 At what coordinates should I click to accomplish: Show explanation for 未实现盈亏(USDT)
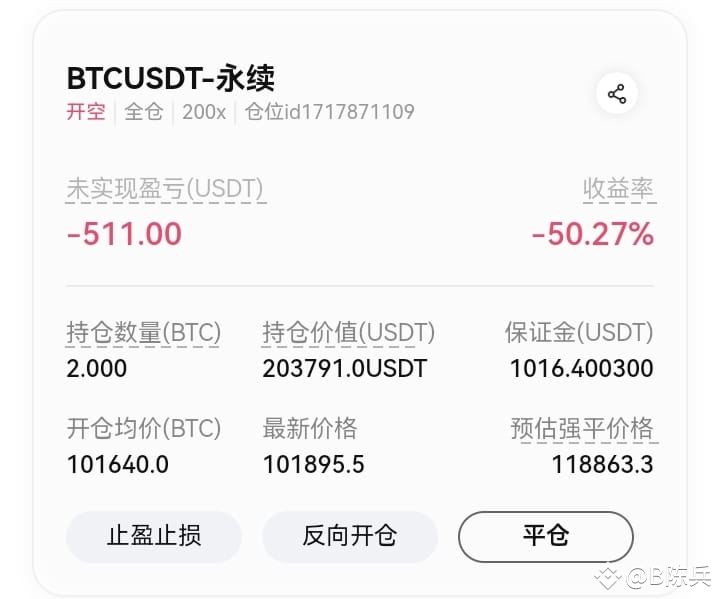point(165,189)
